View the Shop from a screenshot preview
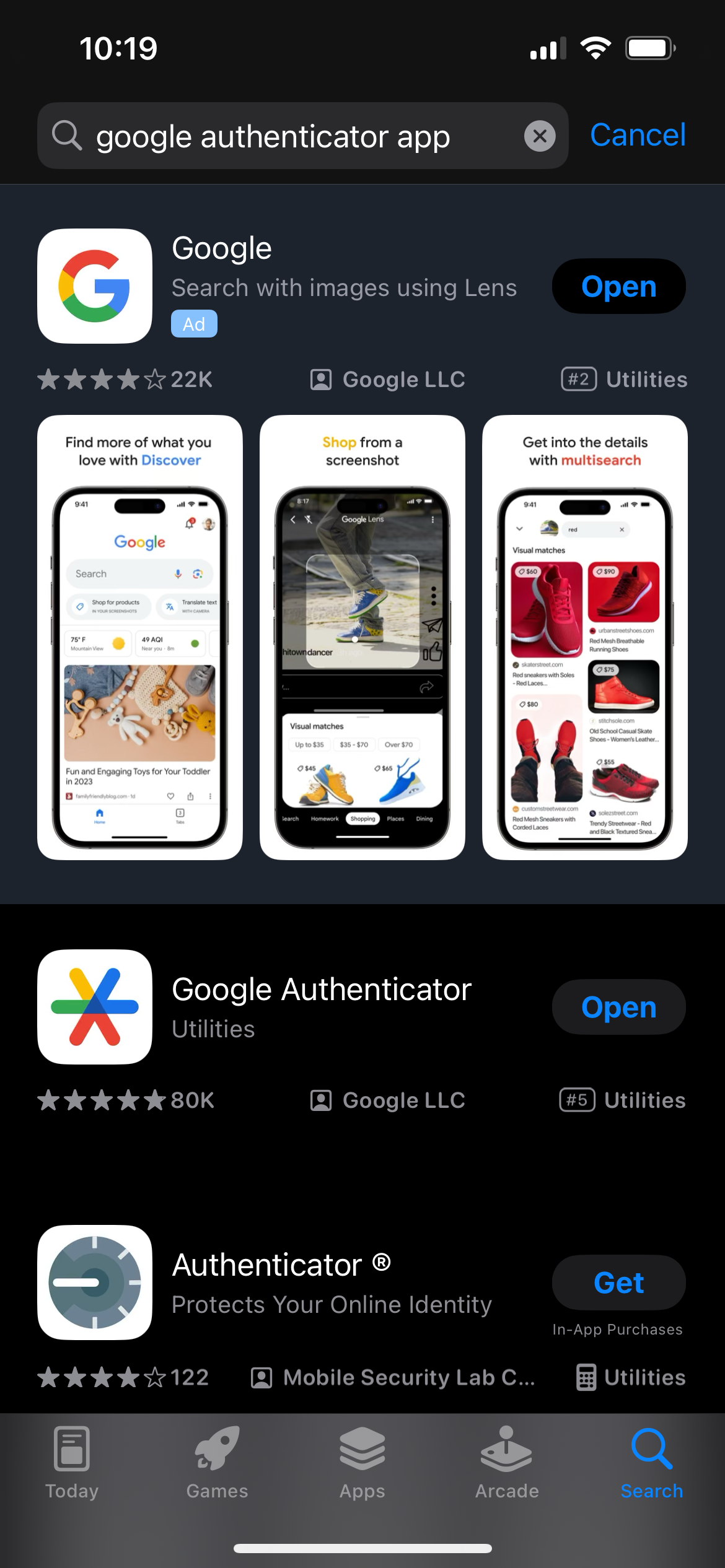 [x=362, y=637]
